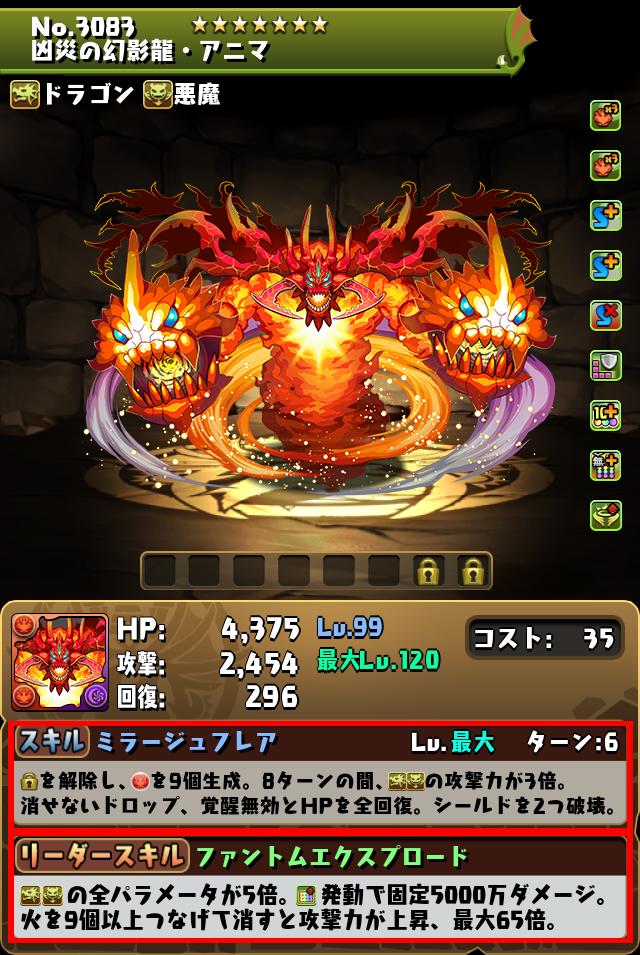Tap the devil type icon
The width and height of the screenshot is (640, 955).
[157, 95]
